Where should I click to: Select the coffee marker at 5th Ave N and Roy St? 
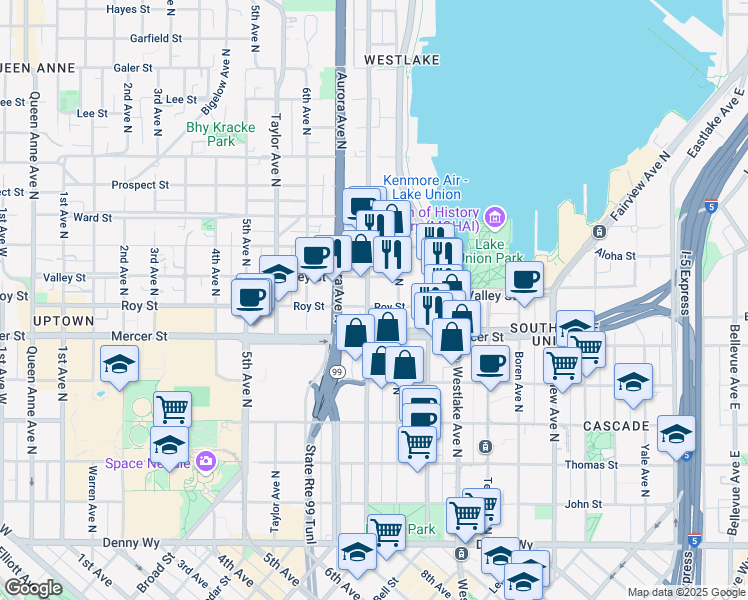coord(250,297)
